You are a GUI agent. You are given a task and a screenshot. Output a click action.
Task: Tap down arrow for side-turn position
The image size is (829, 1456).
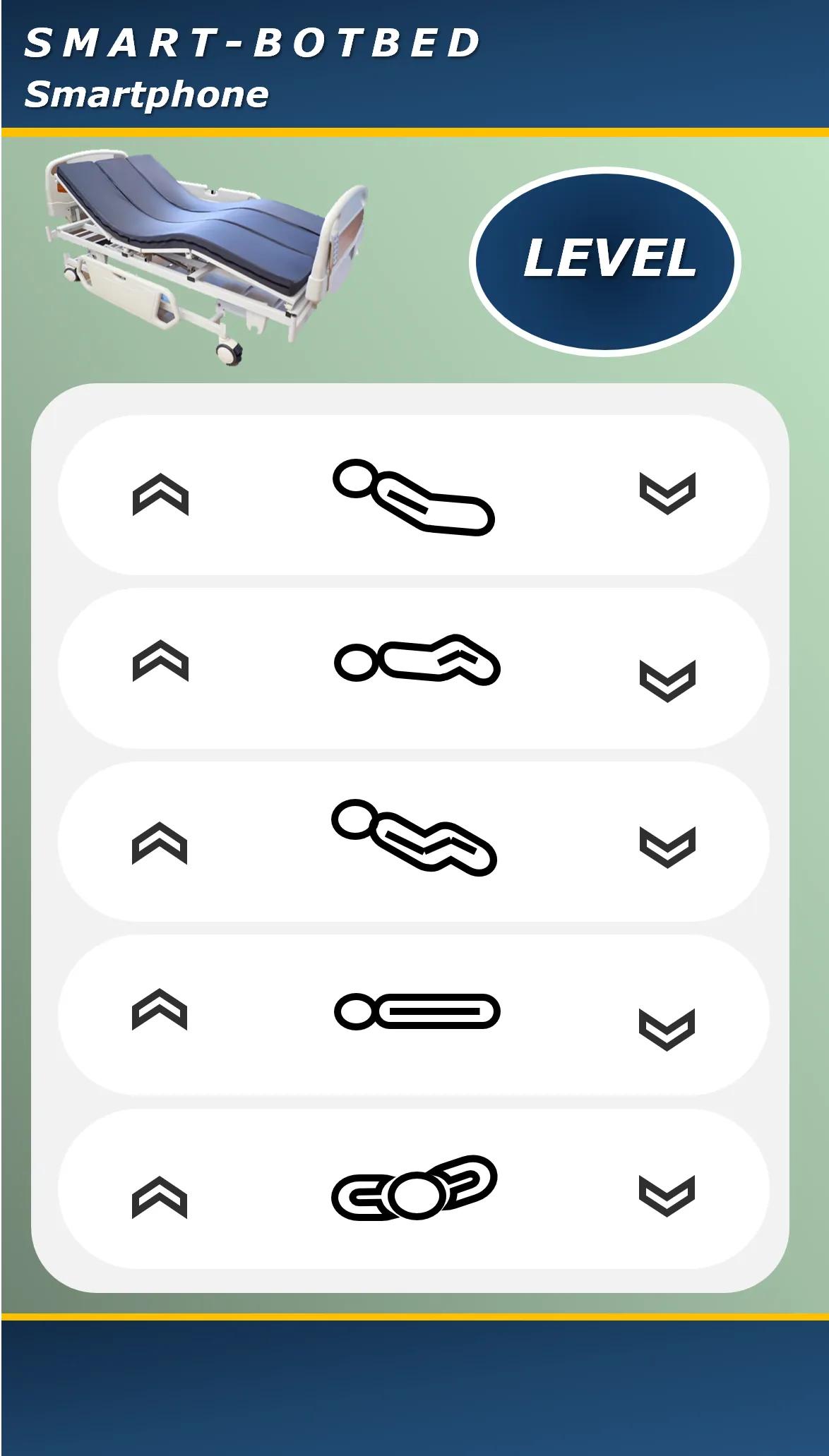tap(667, 1196)
